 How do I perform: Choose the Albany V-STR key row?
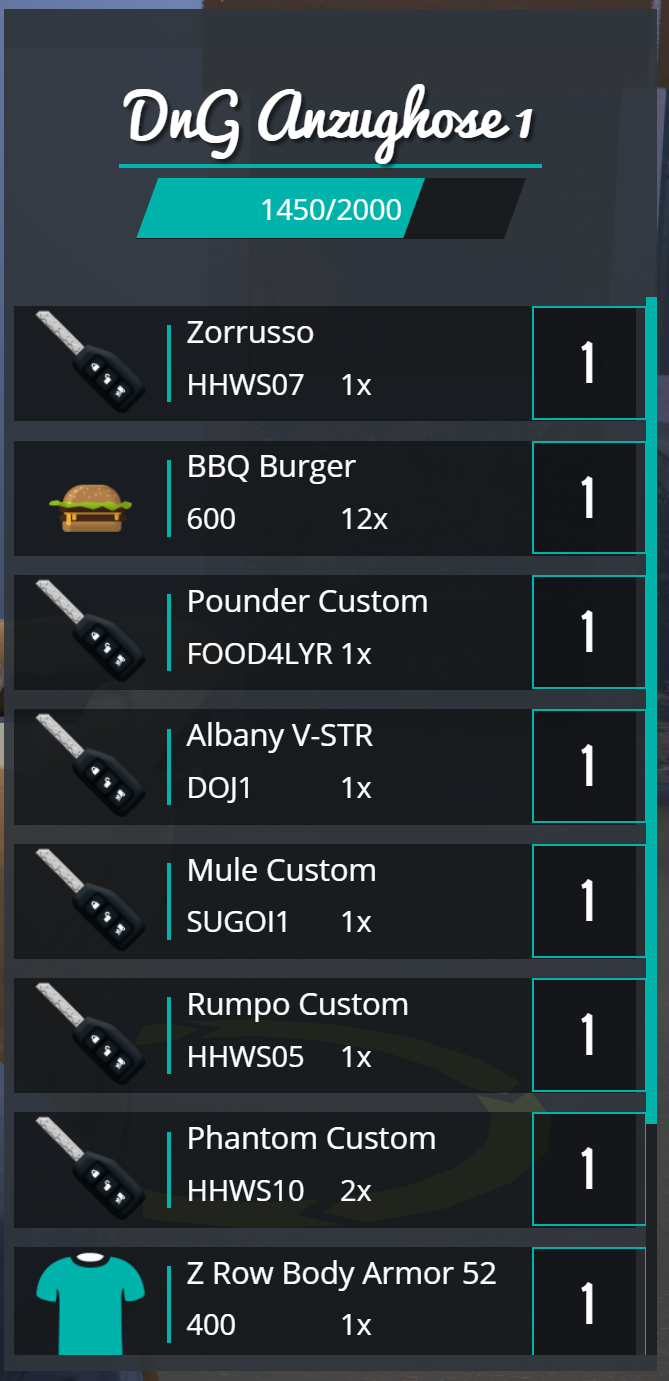click(271, 767)
